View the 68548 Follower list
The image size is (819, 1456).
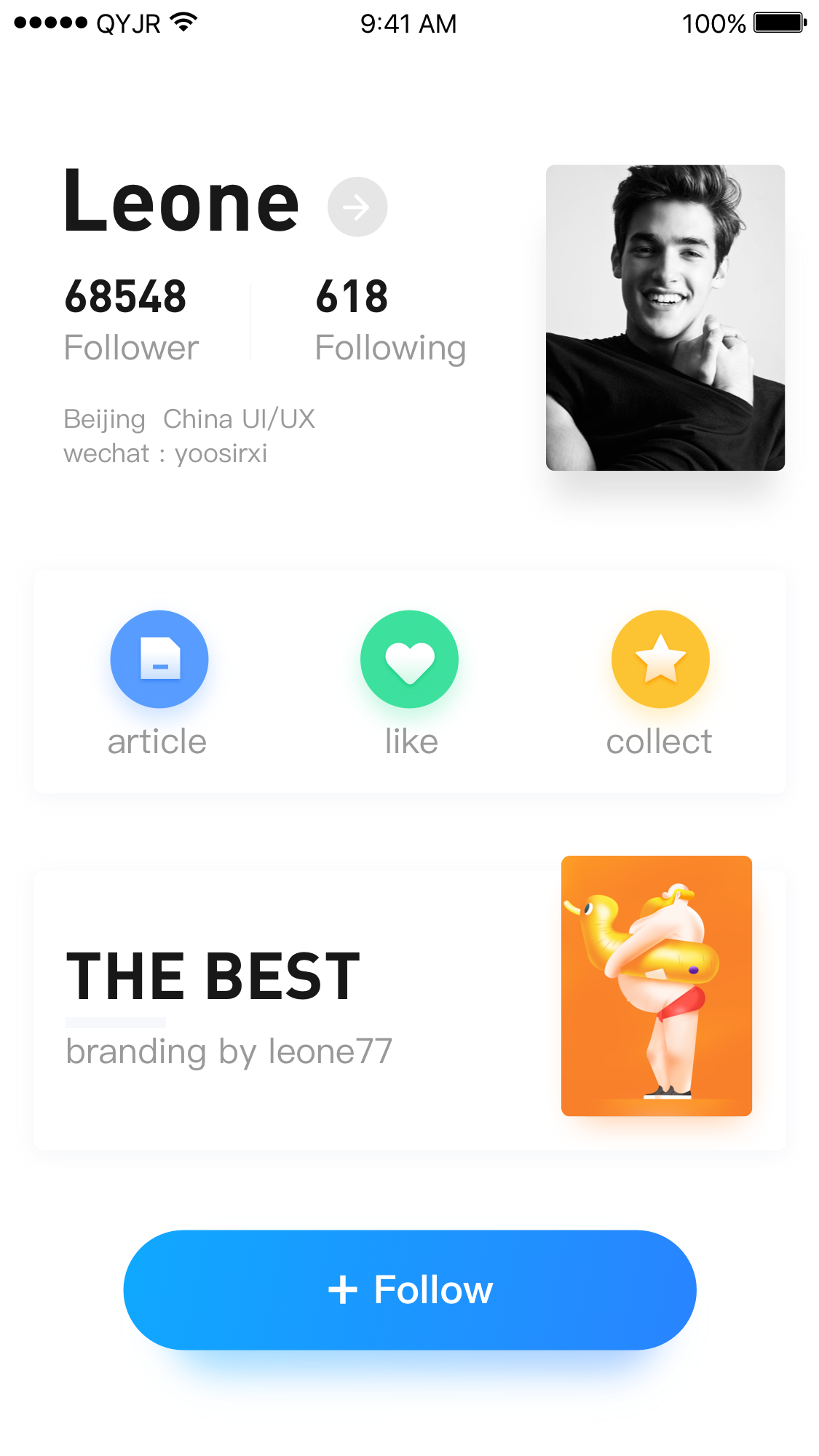click(131, 320)
